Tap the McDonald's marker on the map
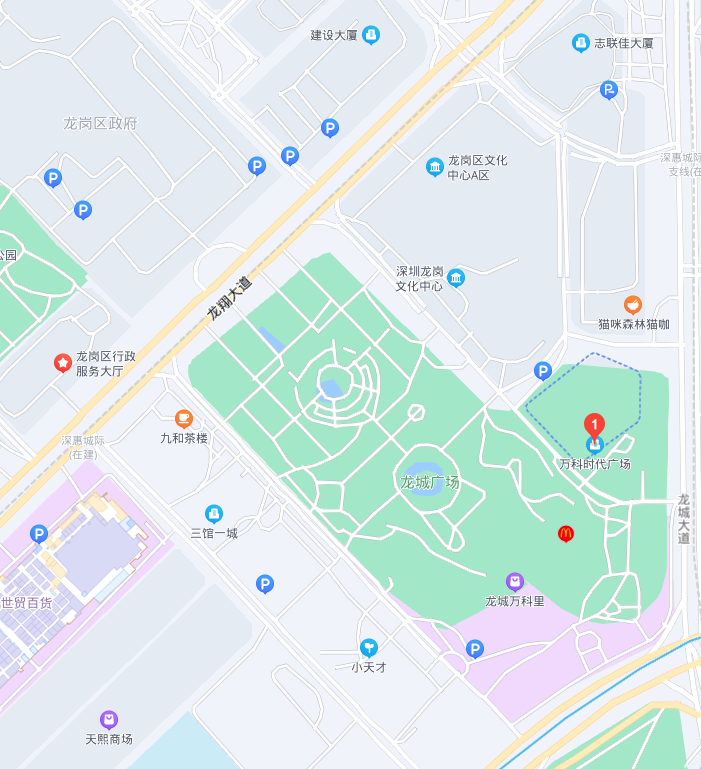This screenshot has height=769, width=701. click(566, 534)
